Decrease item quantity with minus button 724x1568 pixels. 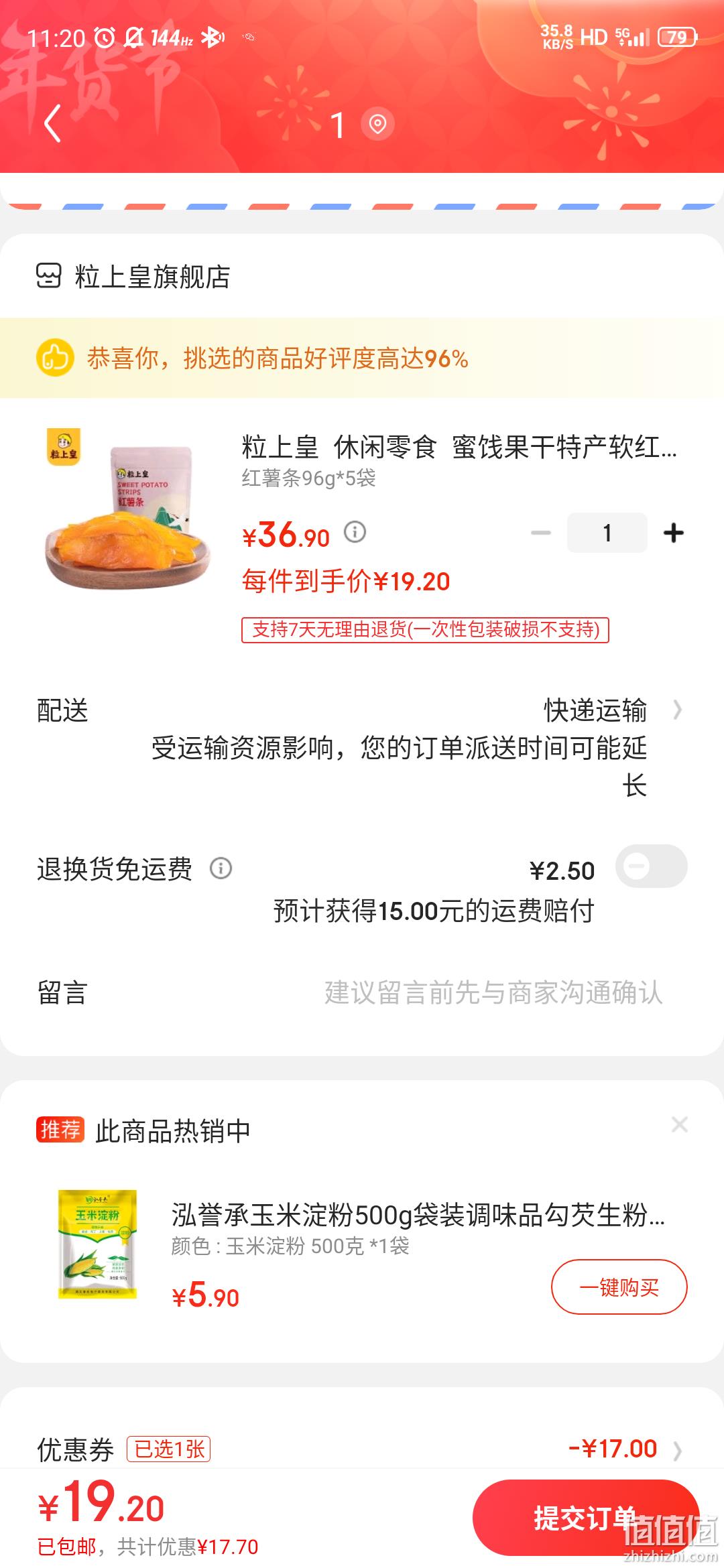coord(540,533)
